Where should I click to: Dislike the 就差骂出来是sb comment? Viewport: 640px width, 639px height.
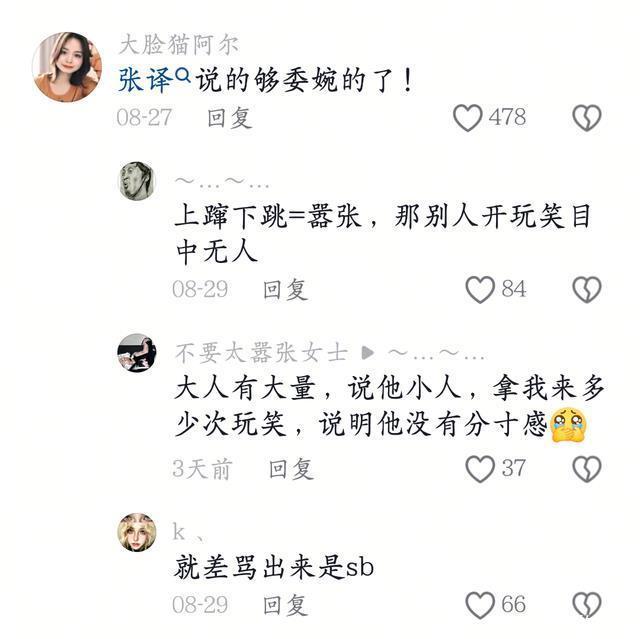(586, 604)
